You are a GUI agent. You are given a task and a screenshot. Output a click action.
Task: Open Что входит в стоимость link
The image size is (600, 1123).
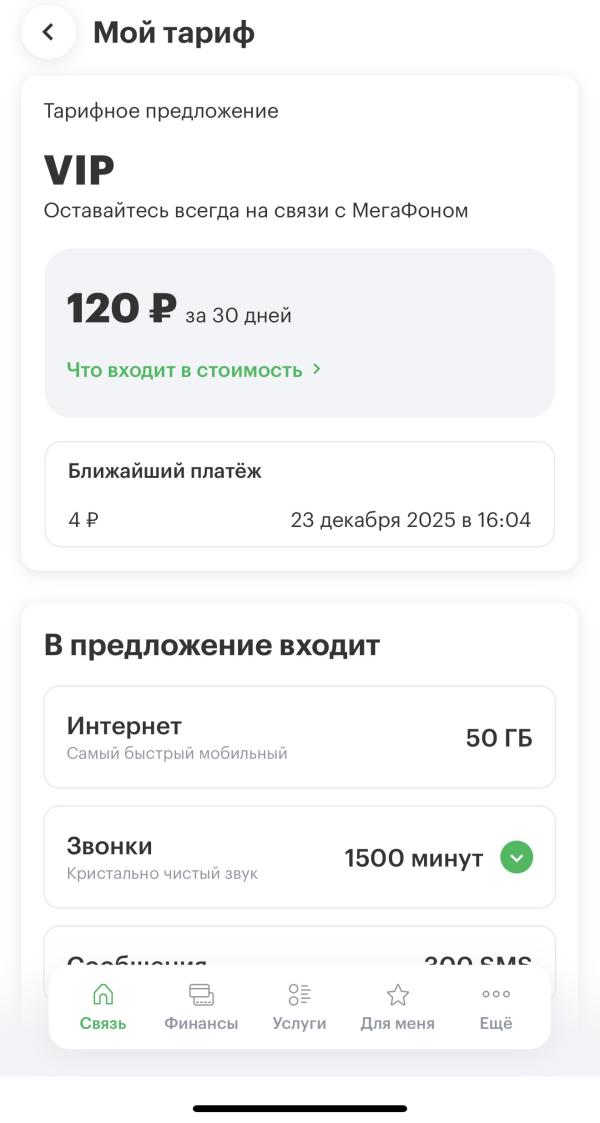193,370
